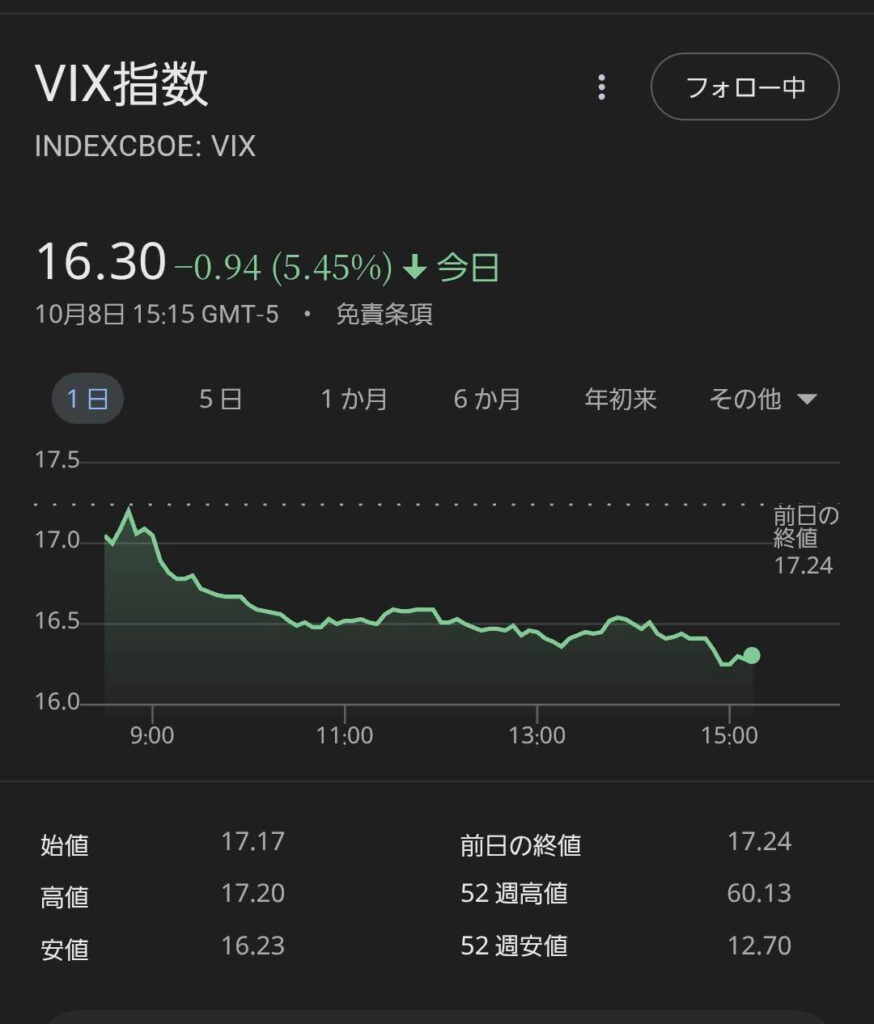Tap the フォロー中 button

(745, 88)
